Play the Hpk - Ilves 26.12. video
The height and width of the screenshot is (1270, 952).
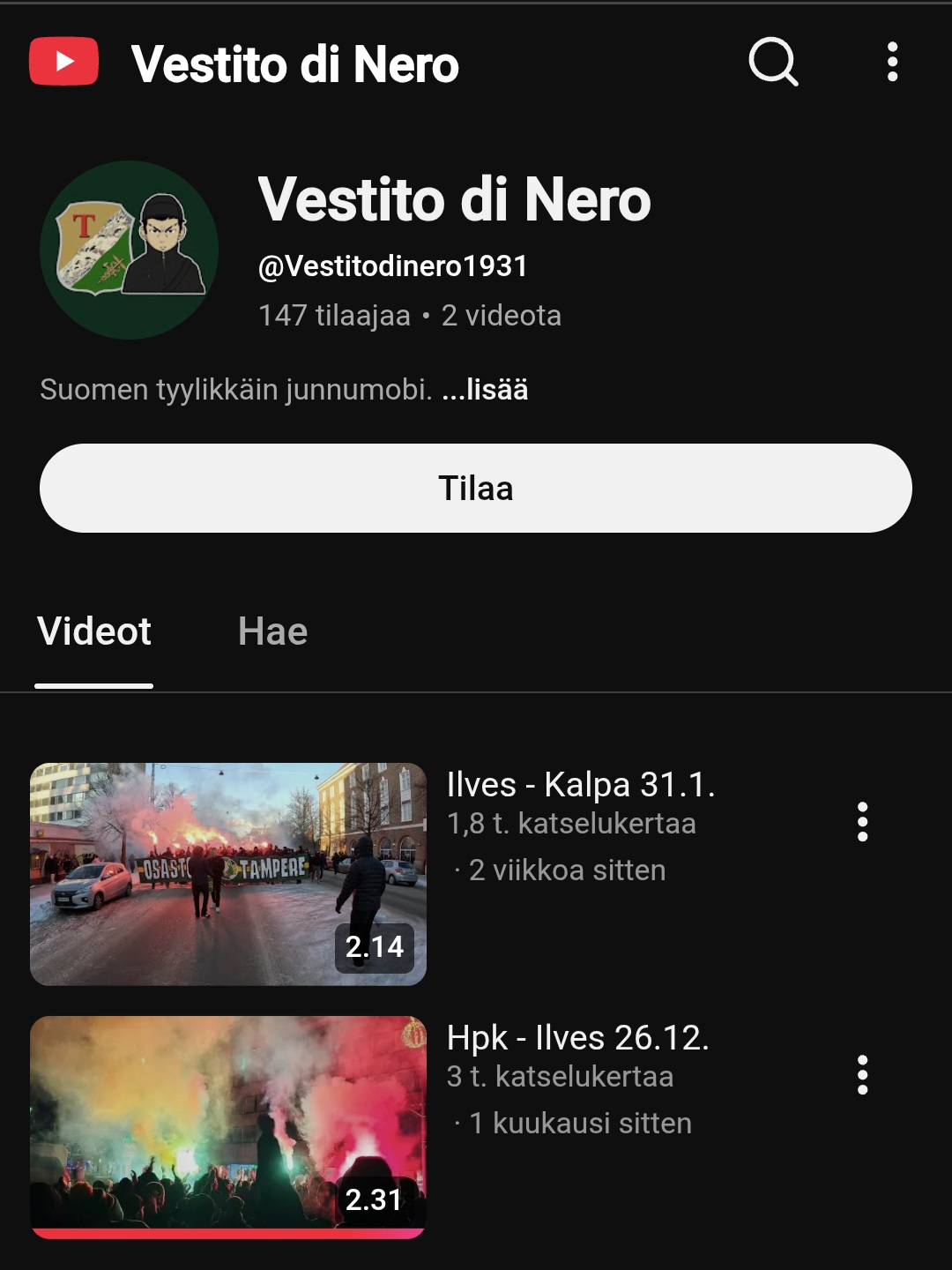point(228,1126)
